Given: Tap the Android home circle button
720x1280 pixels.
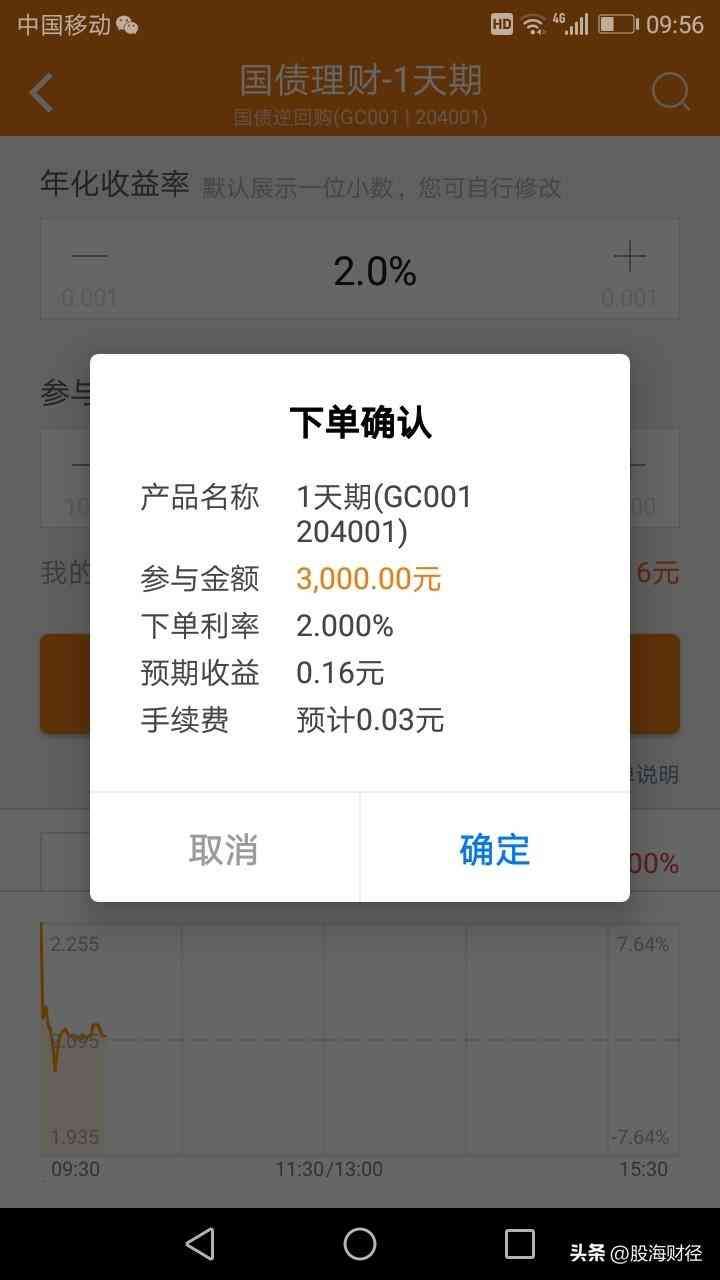Looking at the screenshot, I should point(359,1244).
